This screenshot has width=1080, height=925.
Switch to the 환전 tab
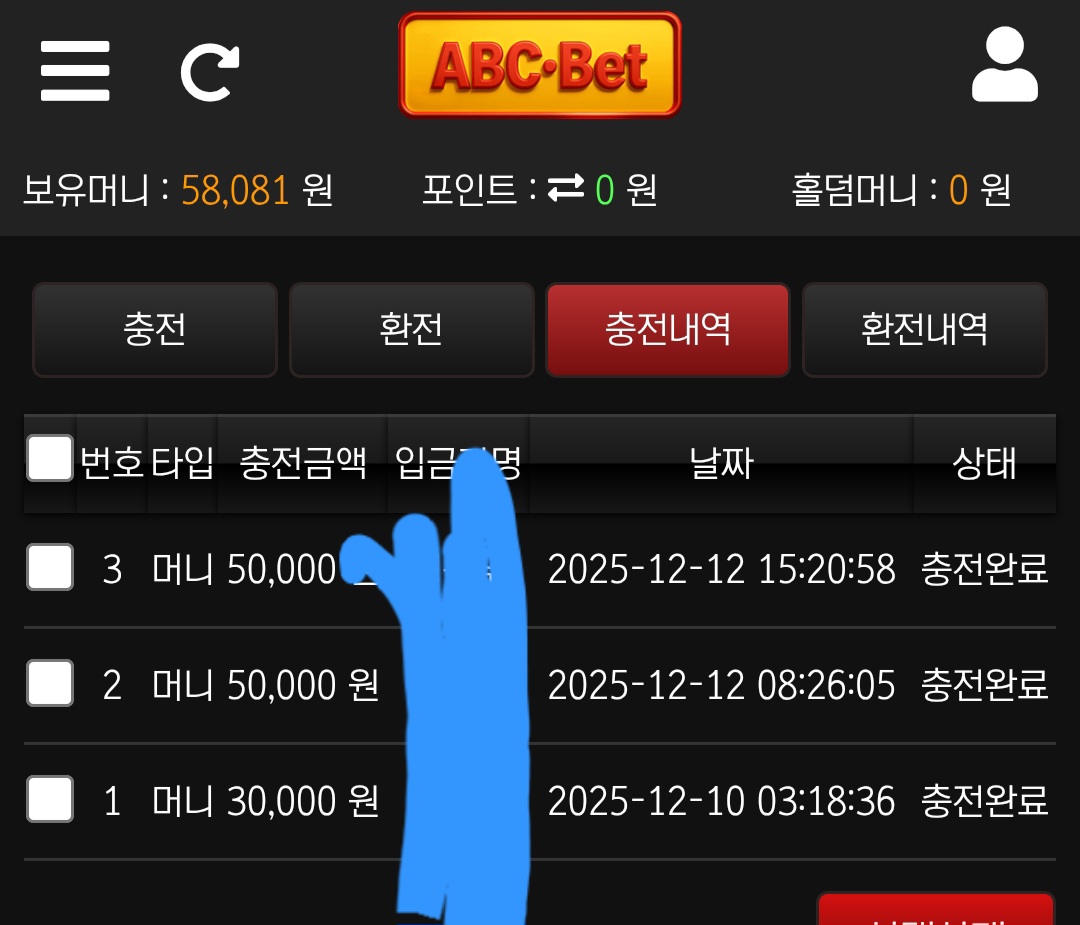411,329
